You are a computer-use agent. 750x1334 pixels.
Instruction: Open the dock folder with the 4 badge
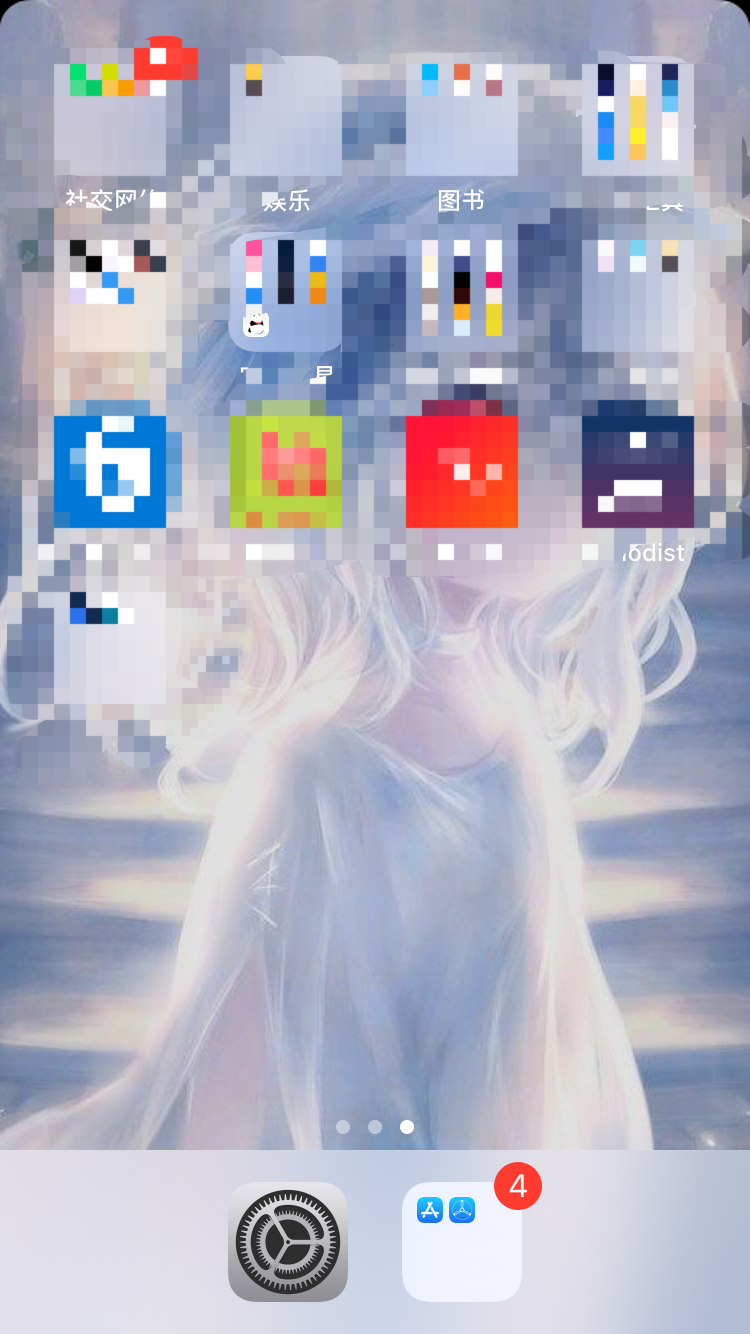(462, 1241)
